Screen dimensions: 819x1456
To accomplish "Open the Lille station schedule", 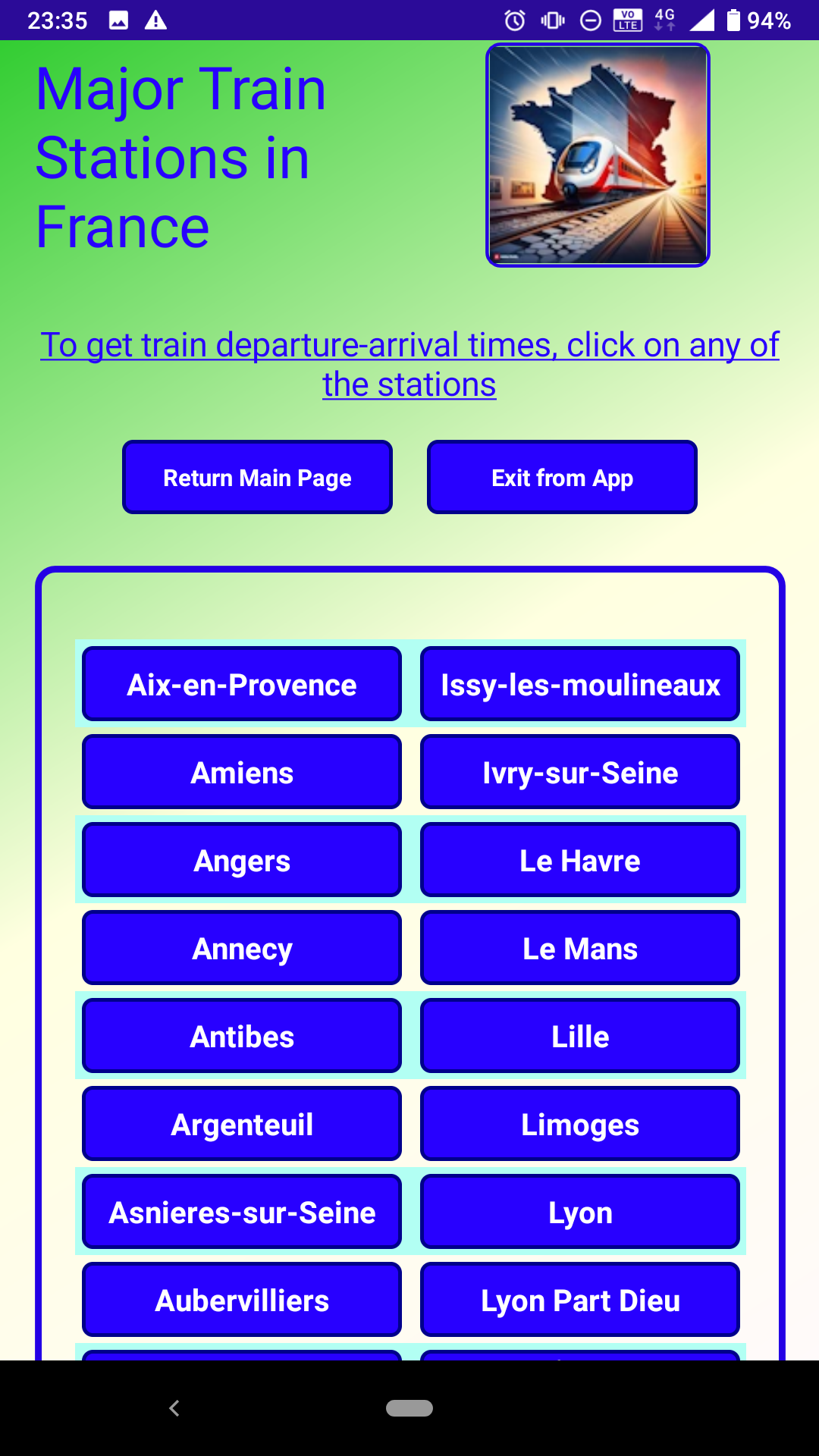I will pos(580,1036).
